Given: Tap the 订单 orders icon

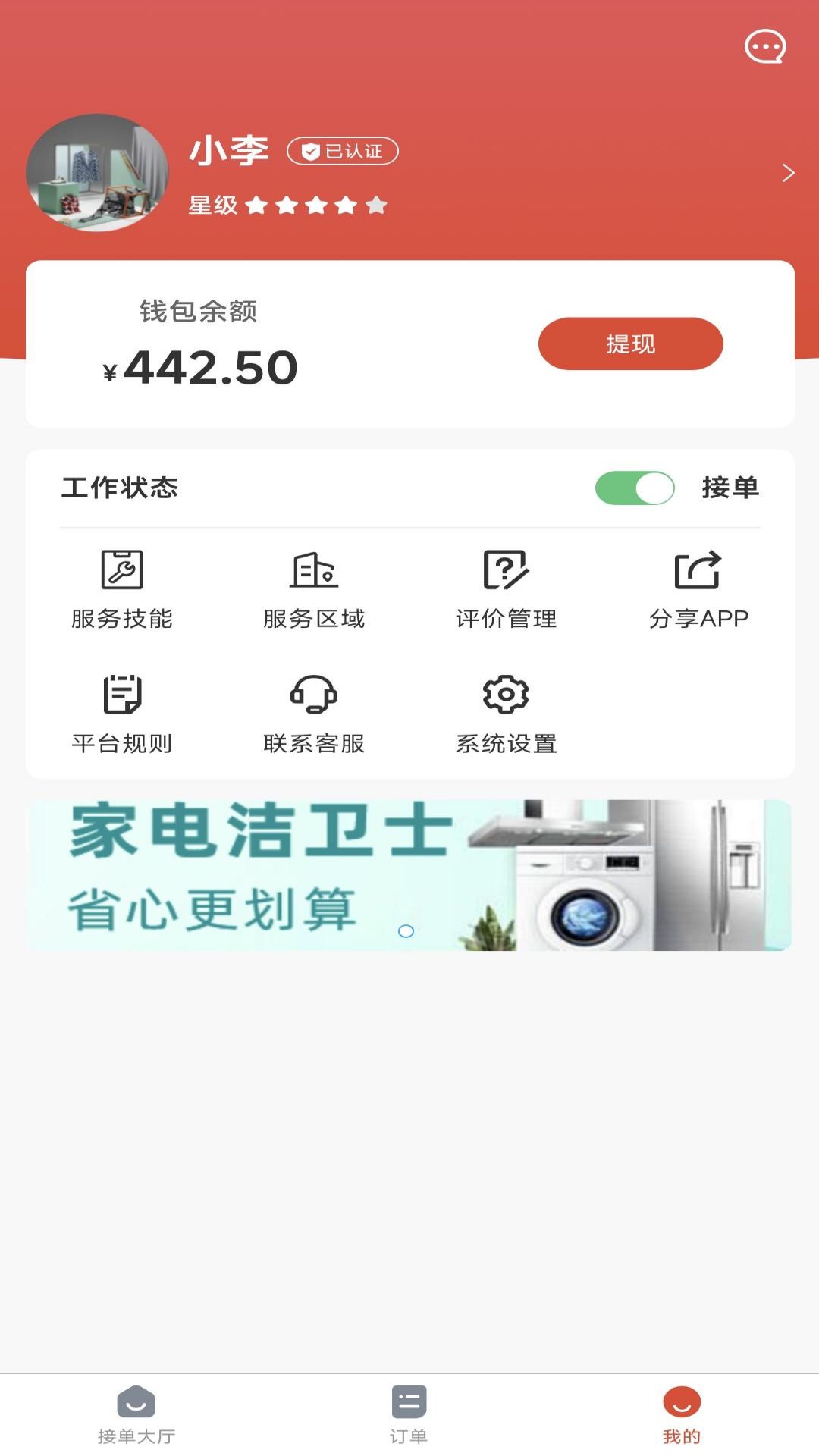Looking at the screenshot, I should point(409,1401).
